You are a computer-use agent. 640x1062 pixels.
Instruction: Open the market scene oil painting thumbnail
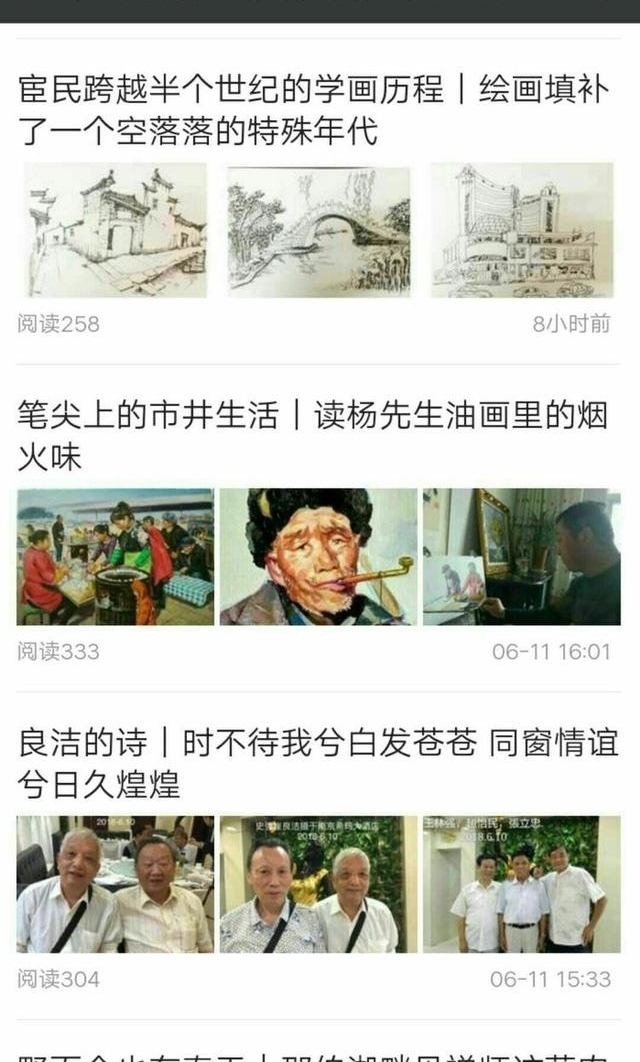coord(115,557)
